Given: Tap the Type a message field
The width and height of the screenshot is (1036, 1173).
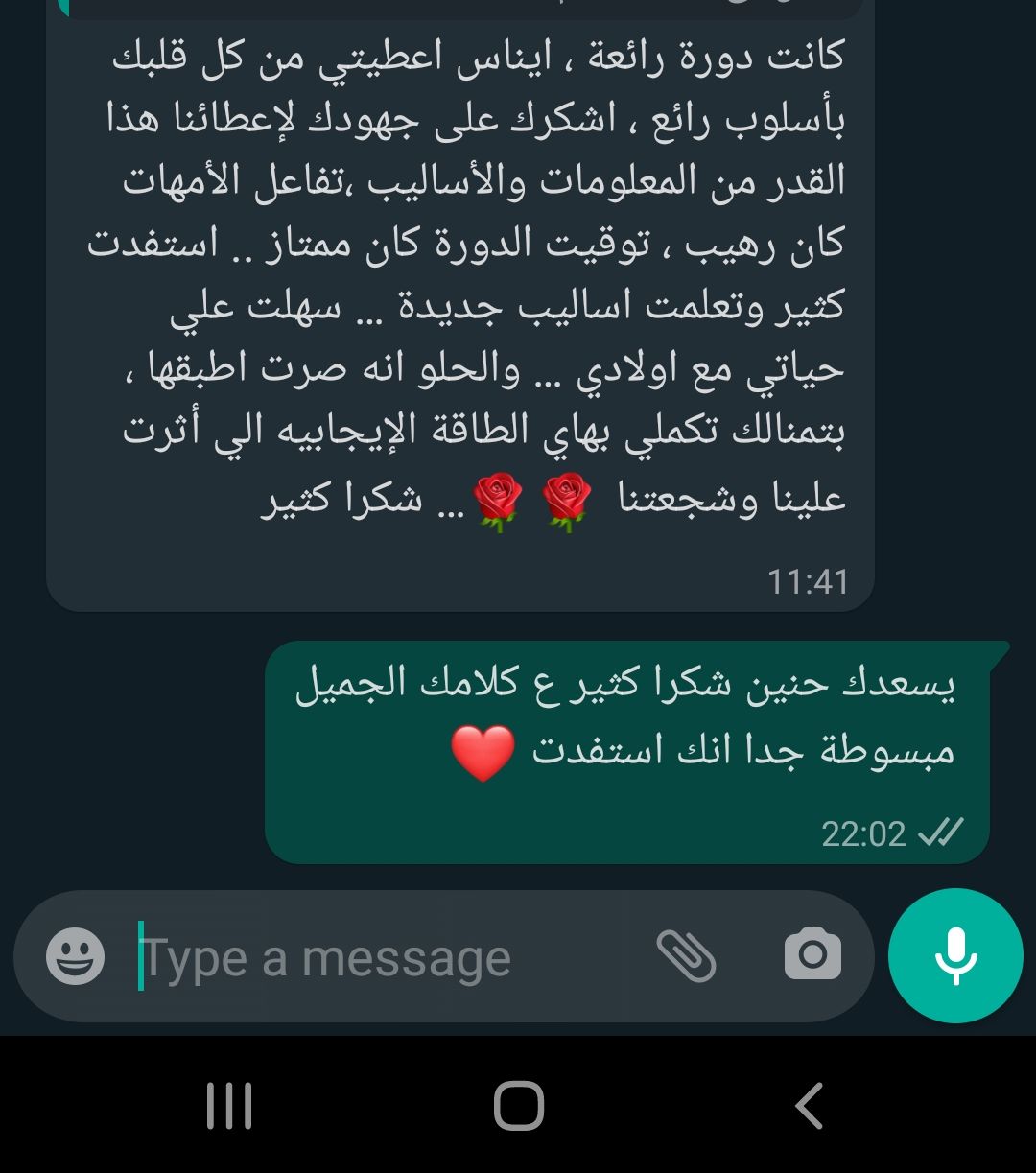Looking at the screenshot, I should [x=384, y=957].
